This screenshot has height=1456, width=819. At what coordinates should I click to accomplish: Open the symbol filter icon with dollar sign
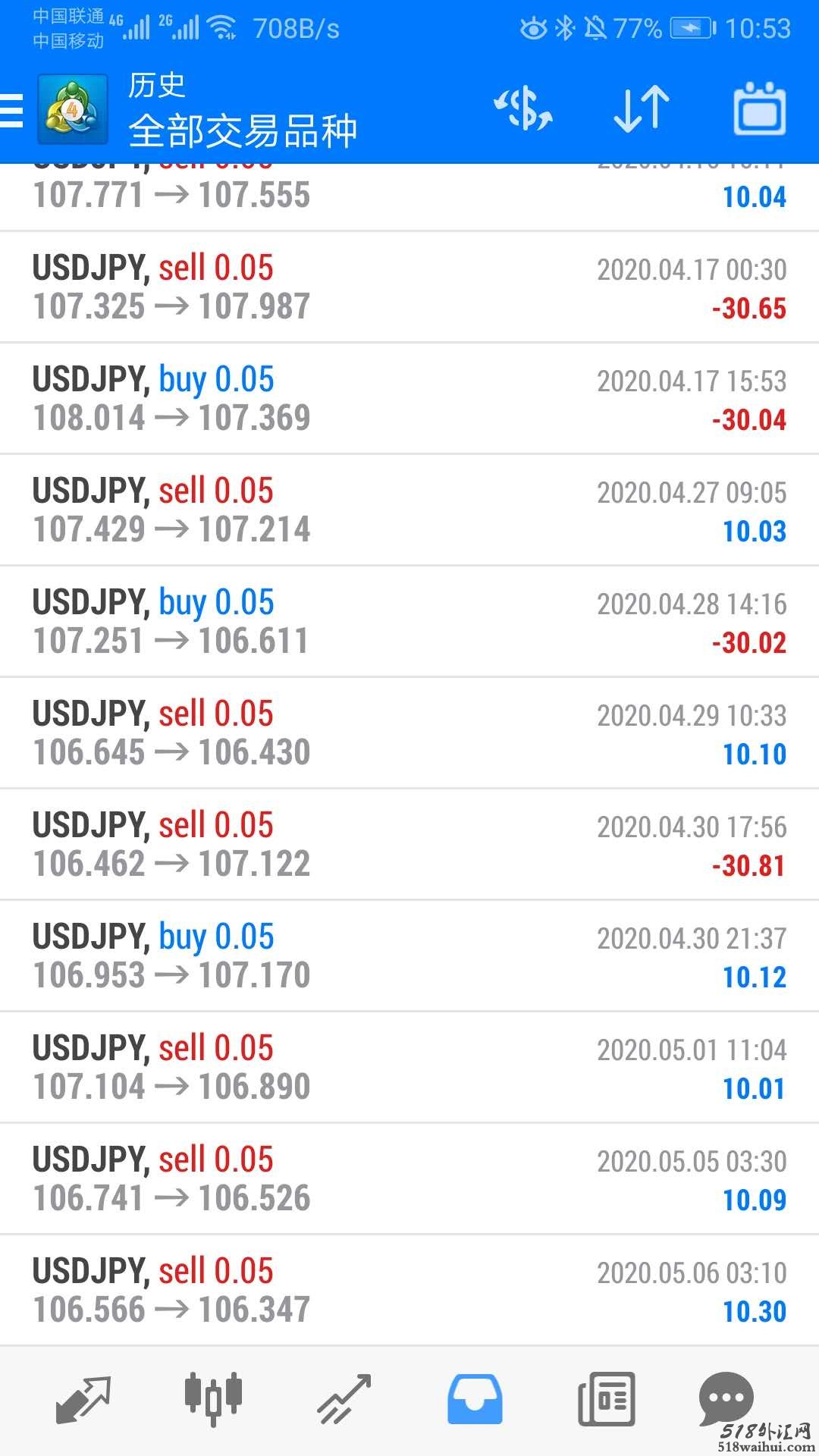[523, 109]
